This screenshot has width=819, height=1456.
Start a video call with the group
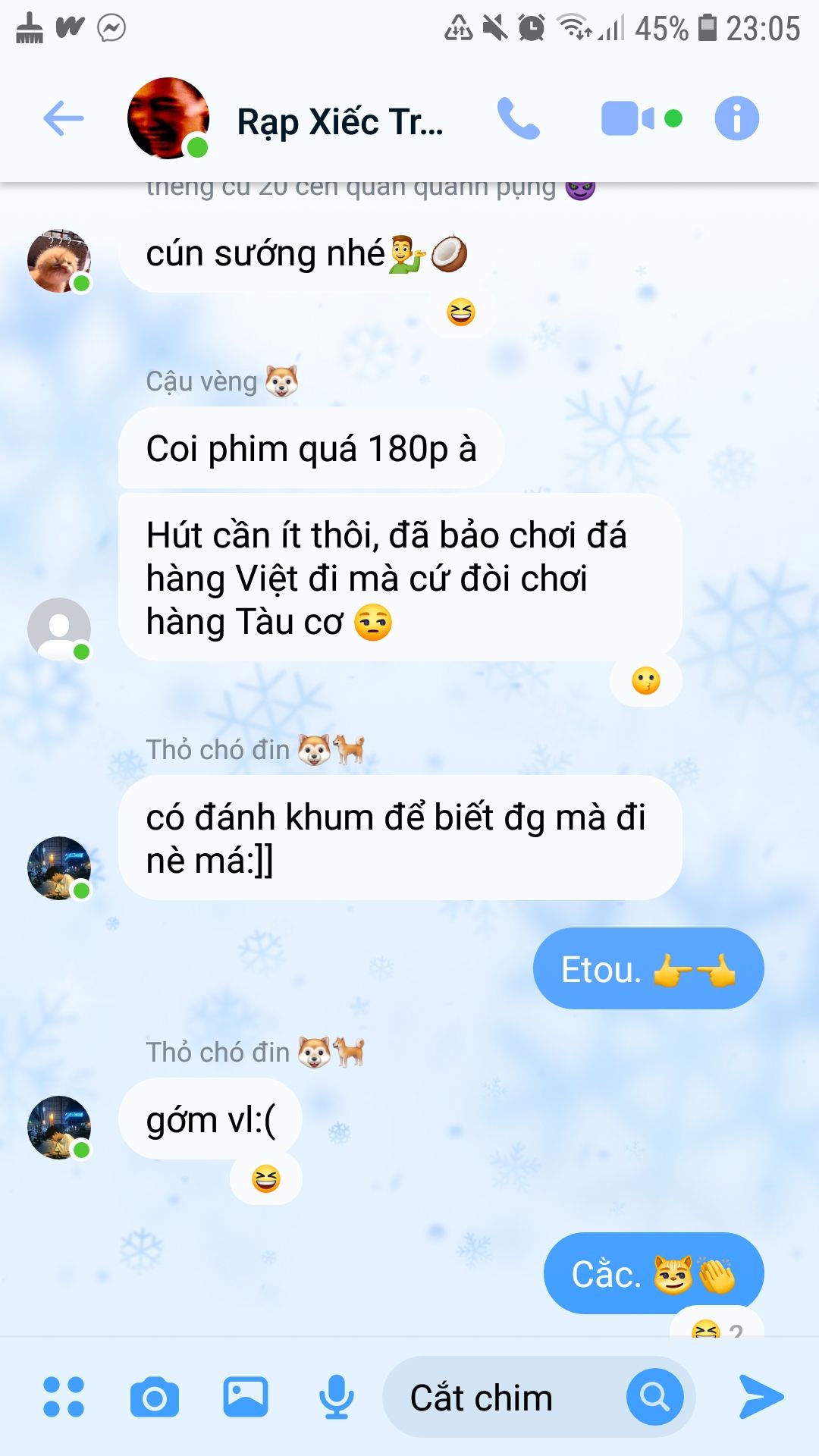[628, 119]
